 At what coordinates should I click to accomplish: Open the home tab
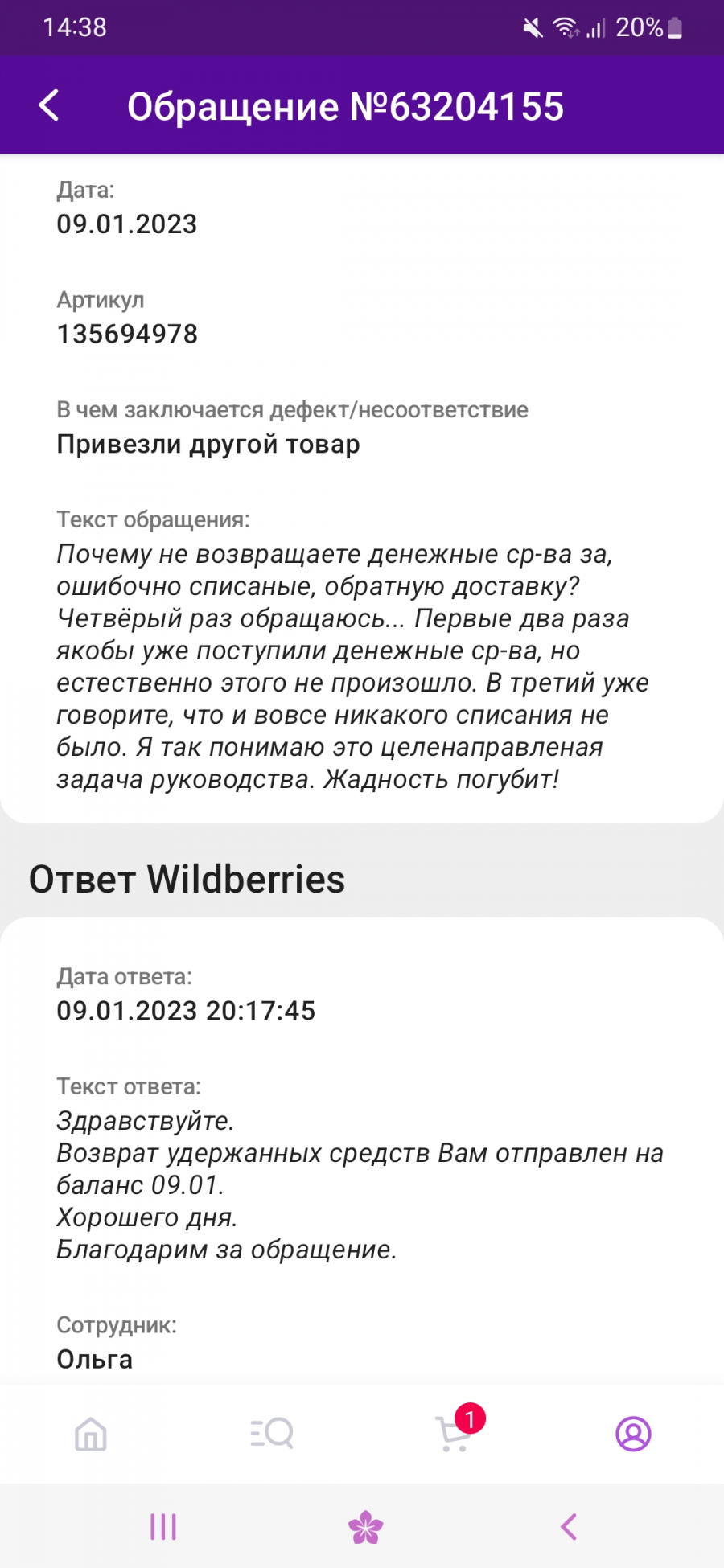90,1434
